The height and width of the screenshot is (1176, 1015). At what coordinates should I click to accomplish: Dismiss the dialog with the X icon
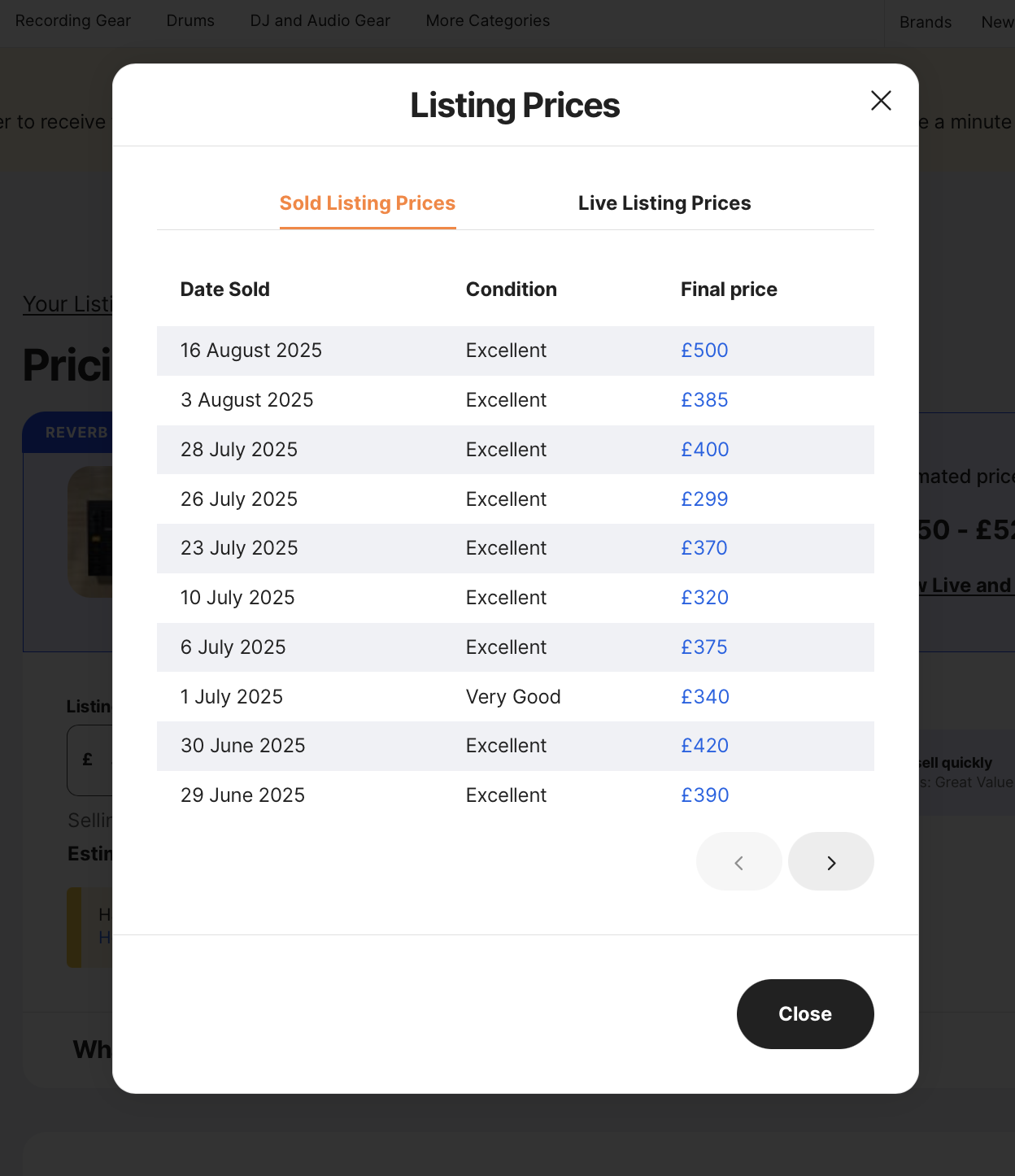881,101
